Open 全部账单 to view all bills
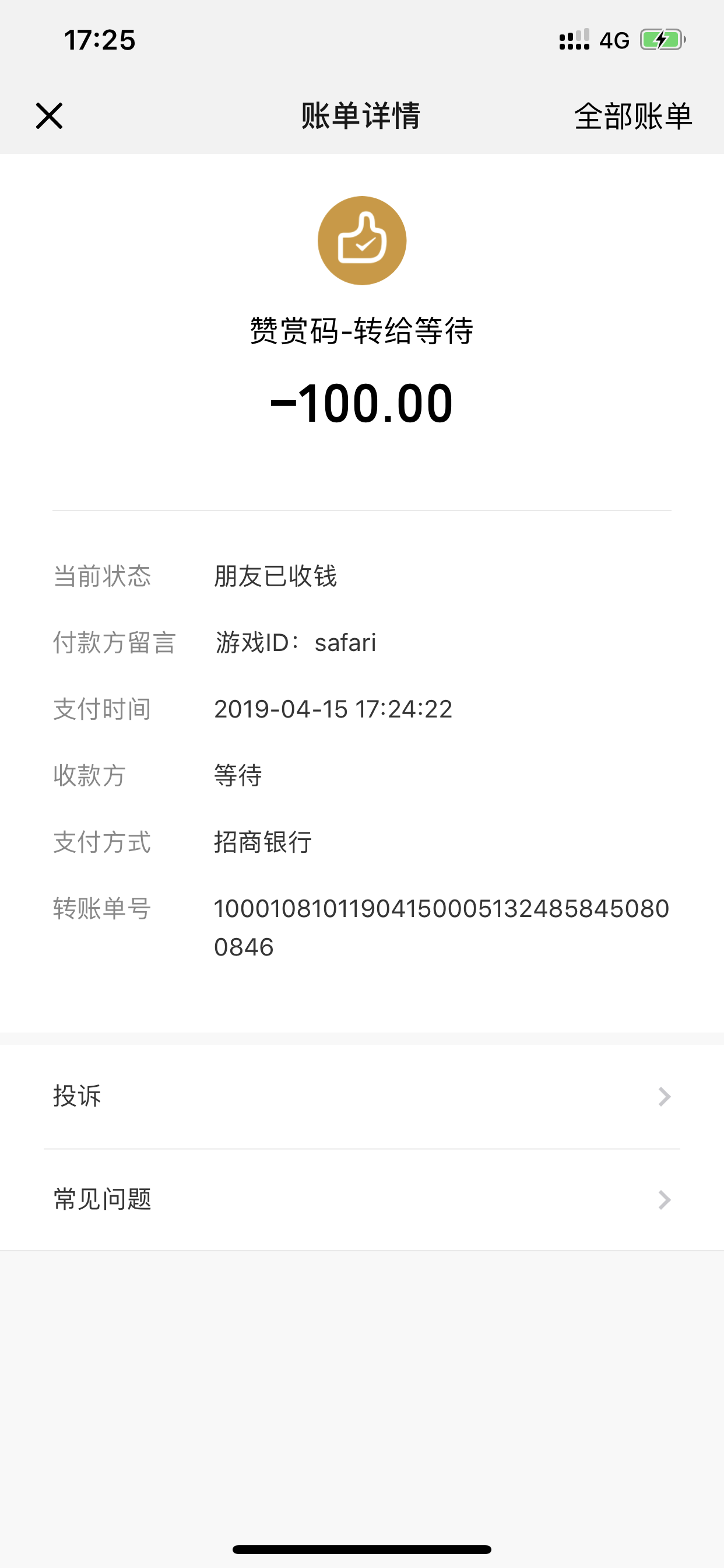Screen dimensions: 724x1568 [632, 116]
